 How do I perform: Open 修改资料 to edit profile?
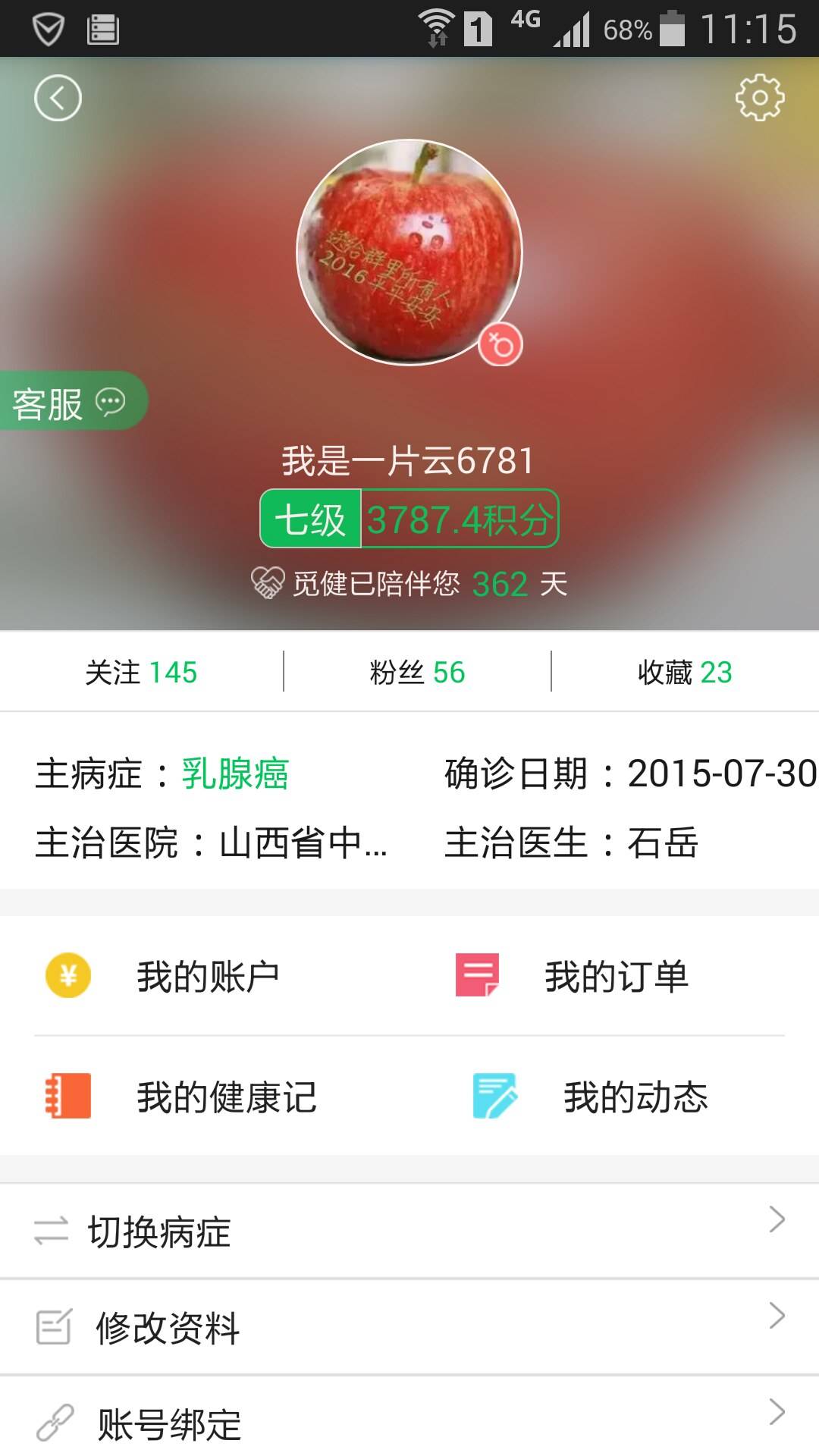click(409, 1327)
